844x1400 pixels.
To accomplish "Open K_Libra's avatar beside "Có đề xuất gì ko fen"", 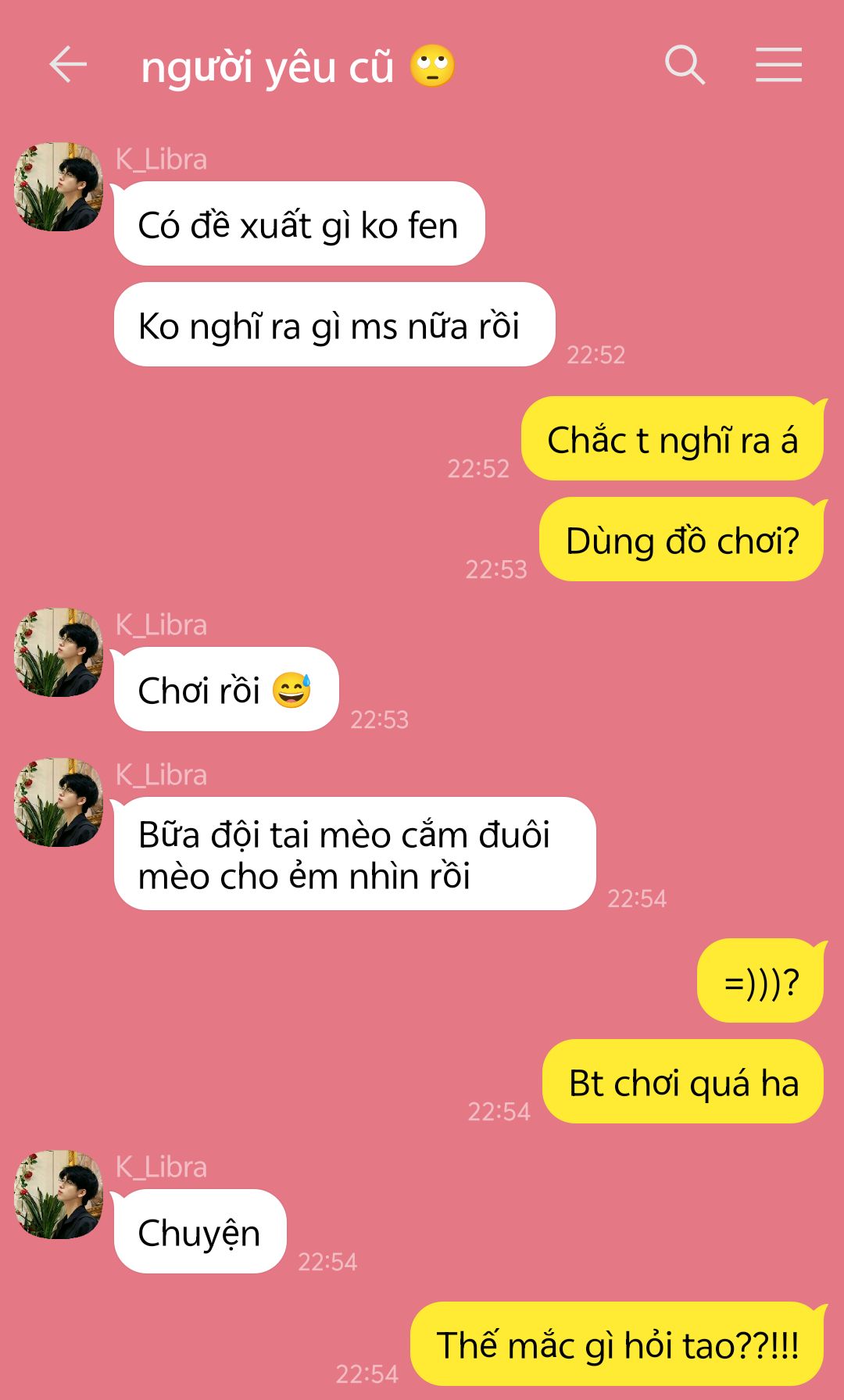I will click(59, 187).
